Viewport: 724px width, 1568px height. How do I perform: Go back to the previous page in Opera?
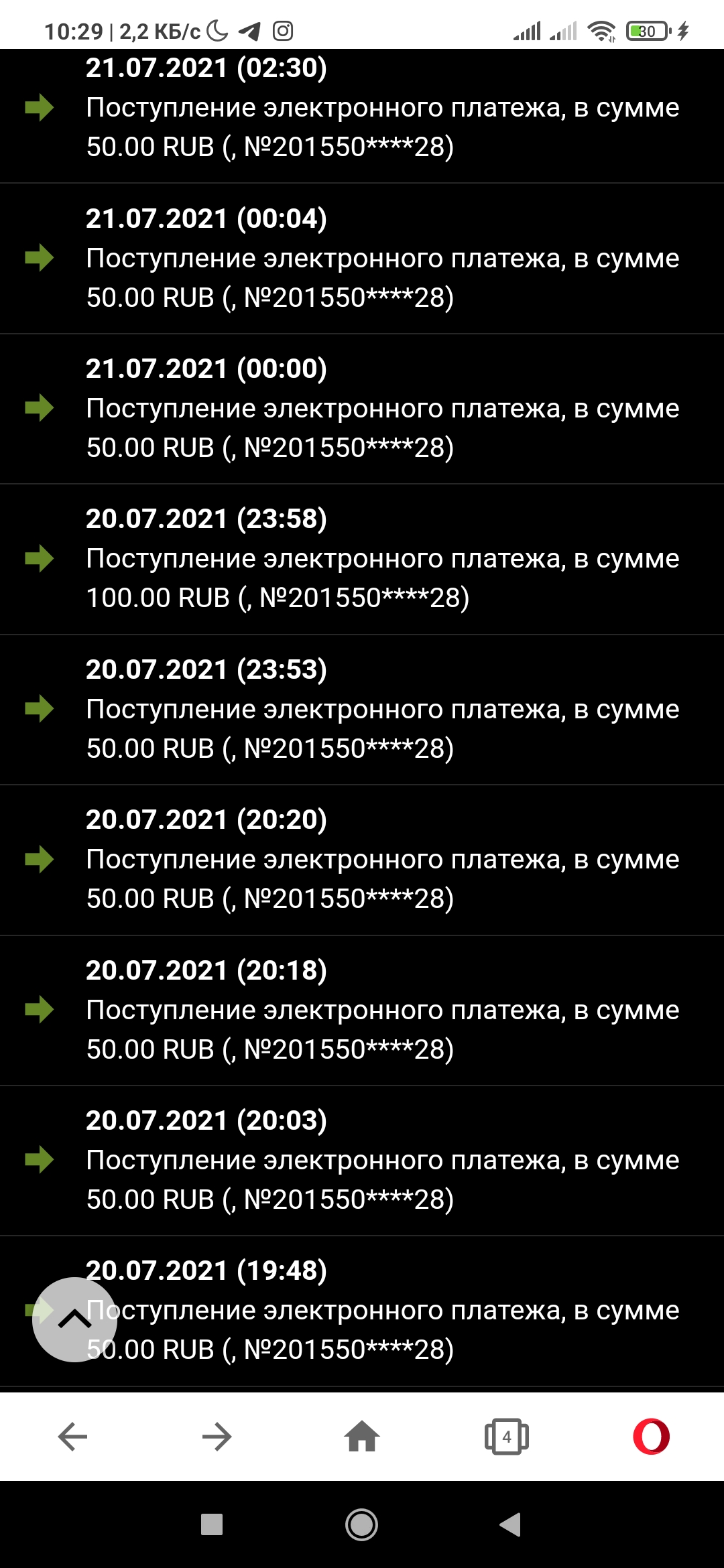point(72,1436)
